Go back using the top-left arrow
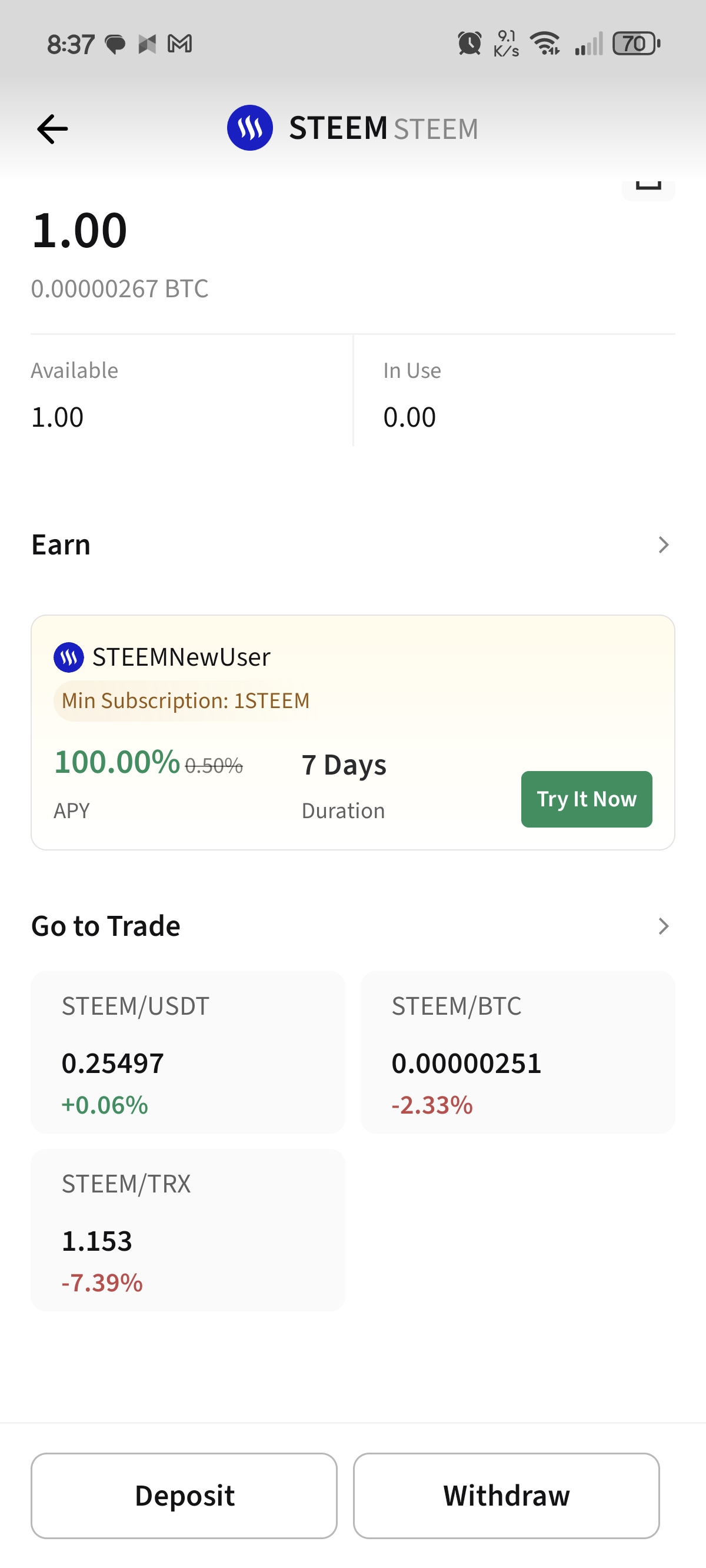Viewport: 706px width, 1568px height. click(52, 129)
